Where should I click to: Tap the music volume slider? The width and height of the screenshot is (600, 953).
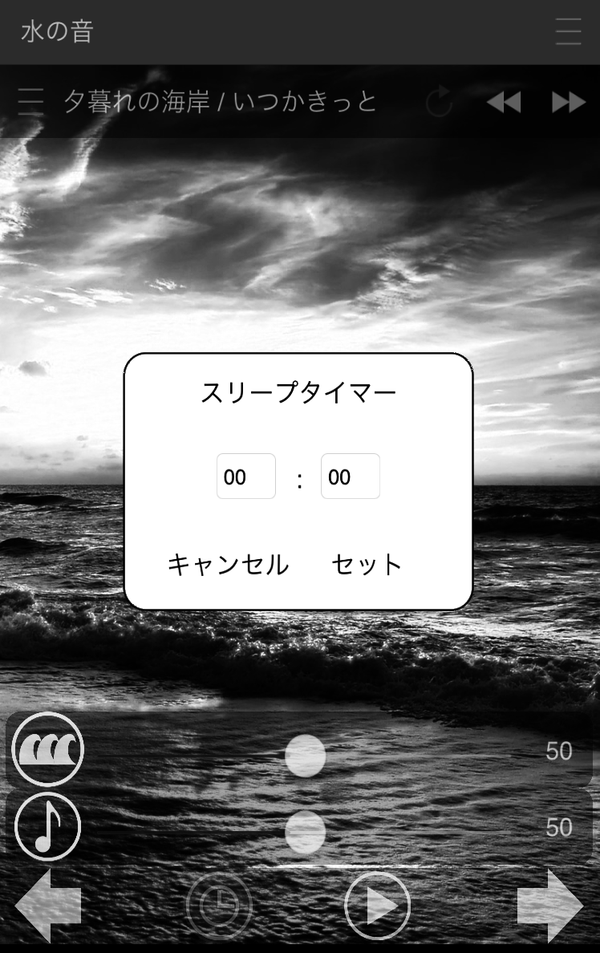click(x=305, y=831)
